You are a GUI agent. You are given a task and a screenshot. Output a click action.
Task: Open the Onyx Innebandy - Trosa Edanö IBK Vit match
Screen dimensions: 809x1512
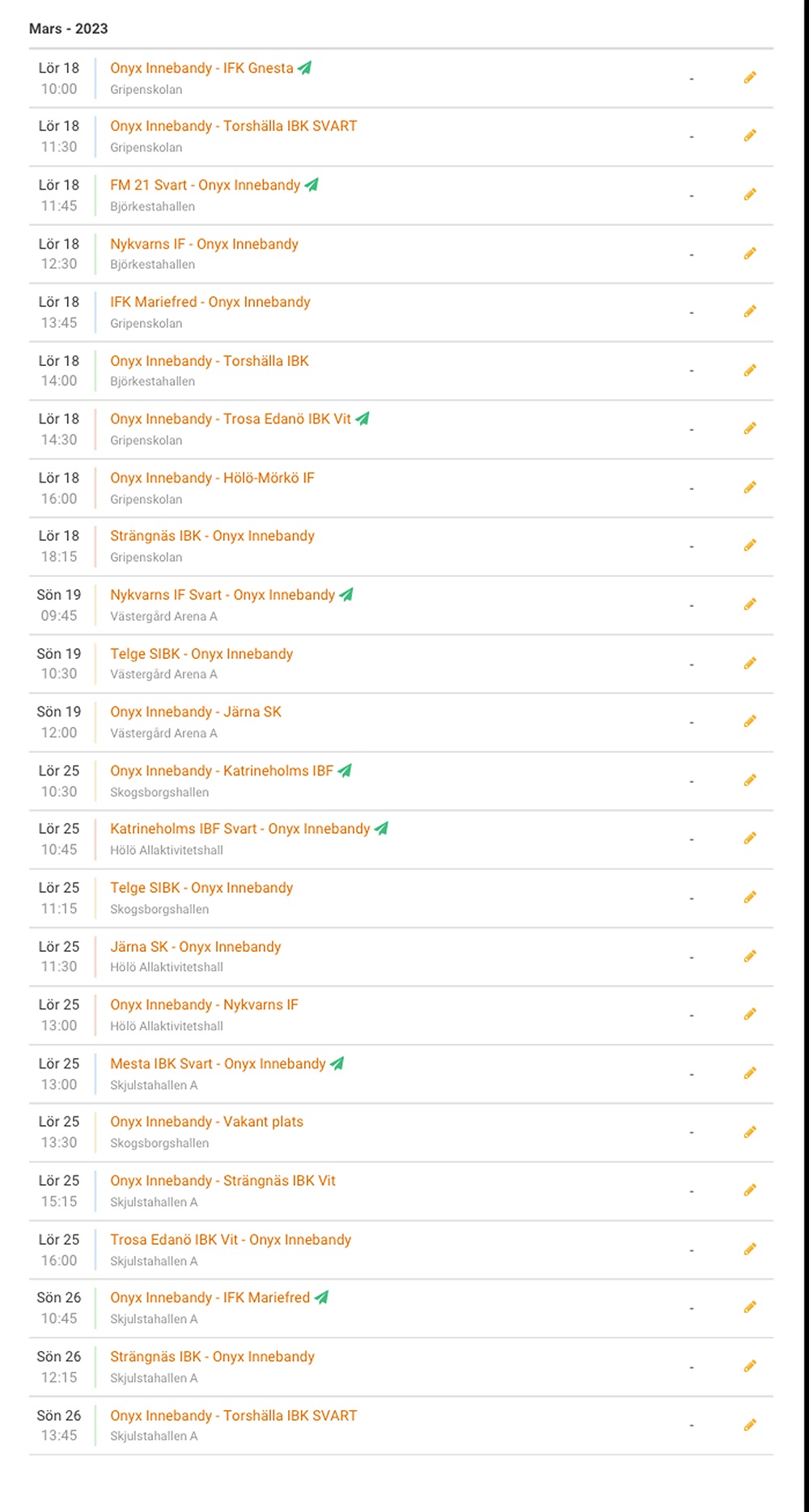(x=231, y=419)
